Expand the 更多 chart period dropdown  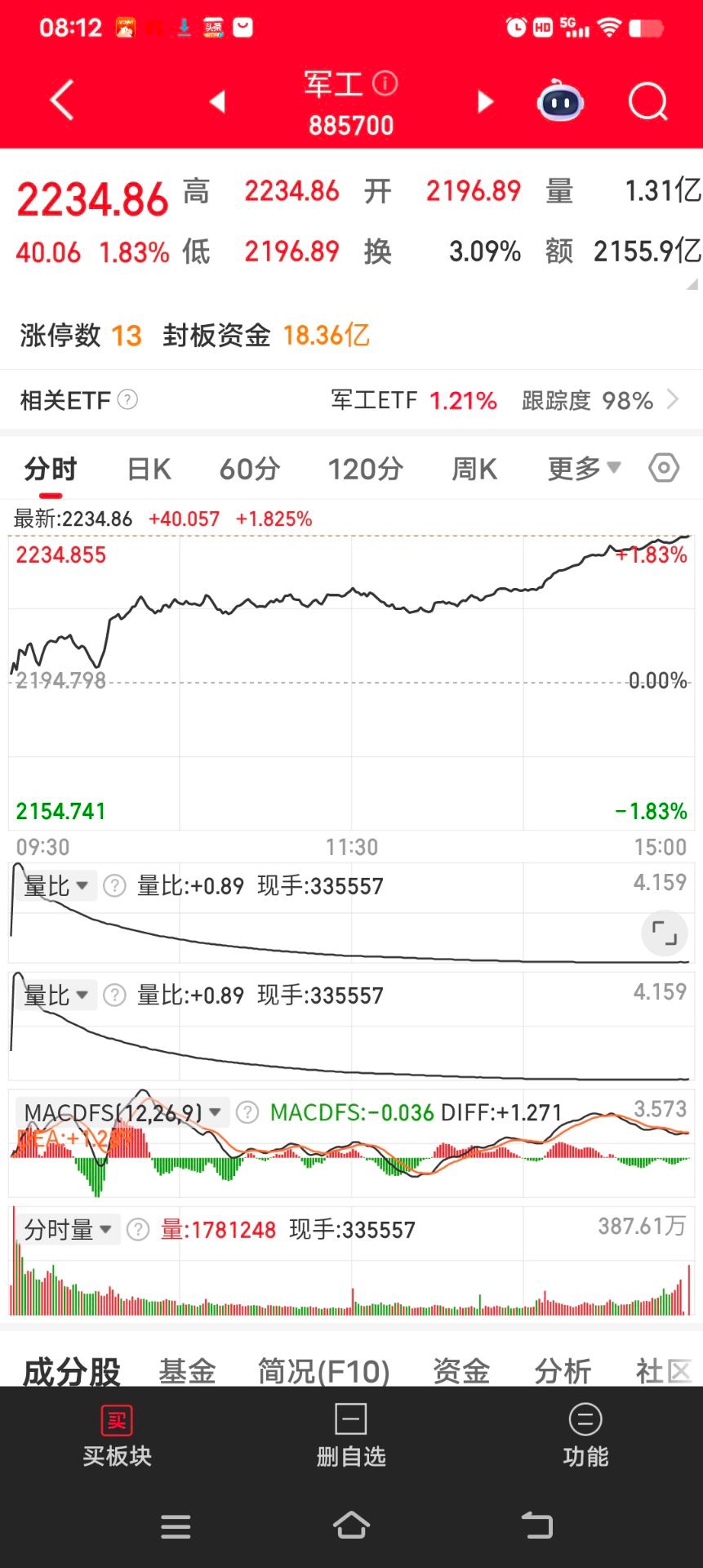click(584, 469)
